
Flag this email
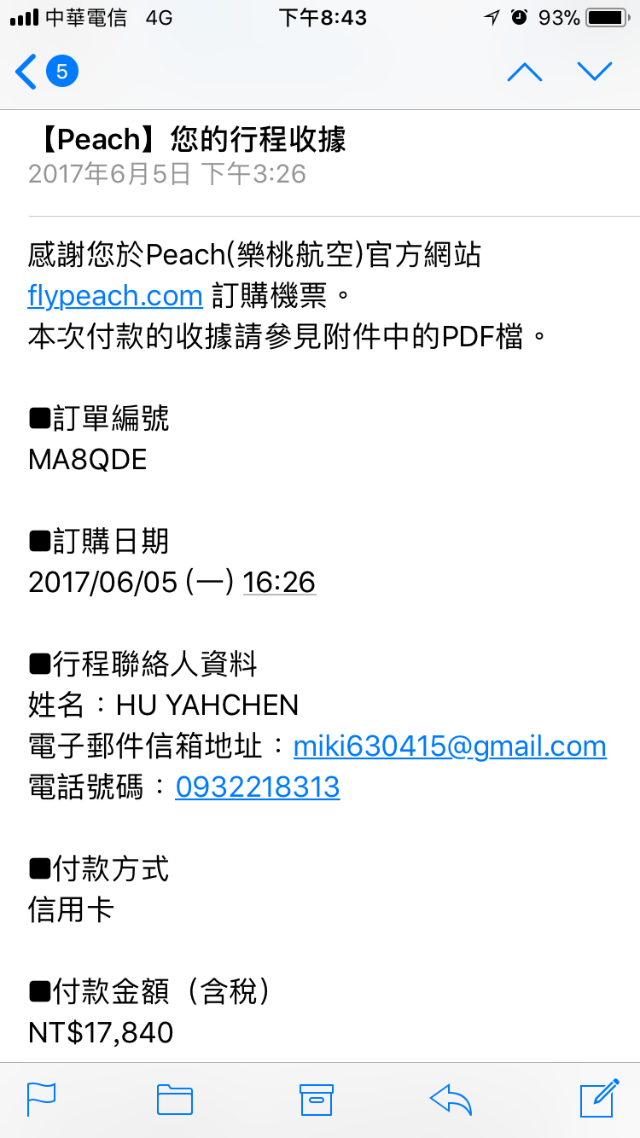tap(41, 1099)
